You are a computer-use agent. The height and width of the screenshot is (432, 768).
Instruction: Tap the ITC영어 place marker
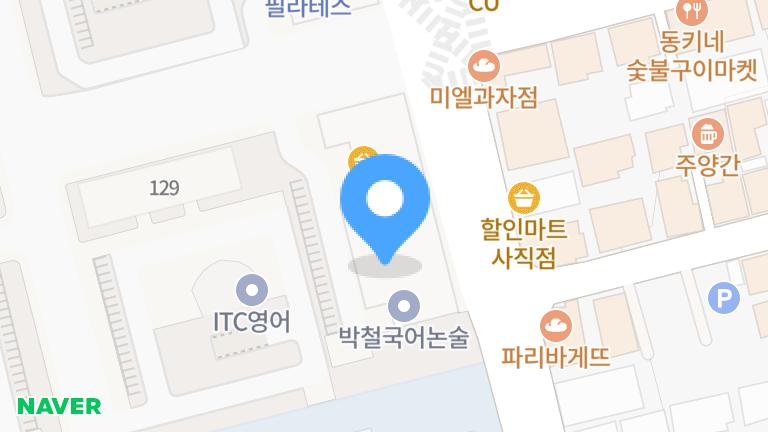pyautogui.click(x=251, y=291)
